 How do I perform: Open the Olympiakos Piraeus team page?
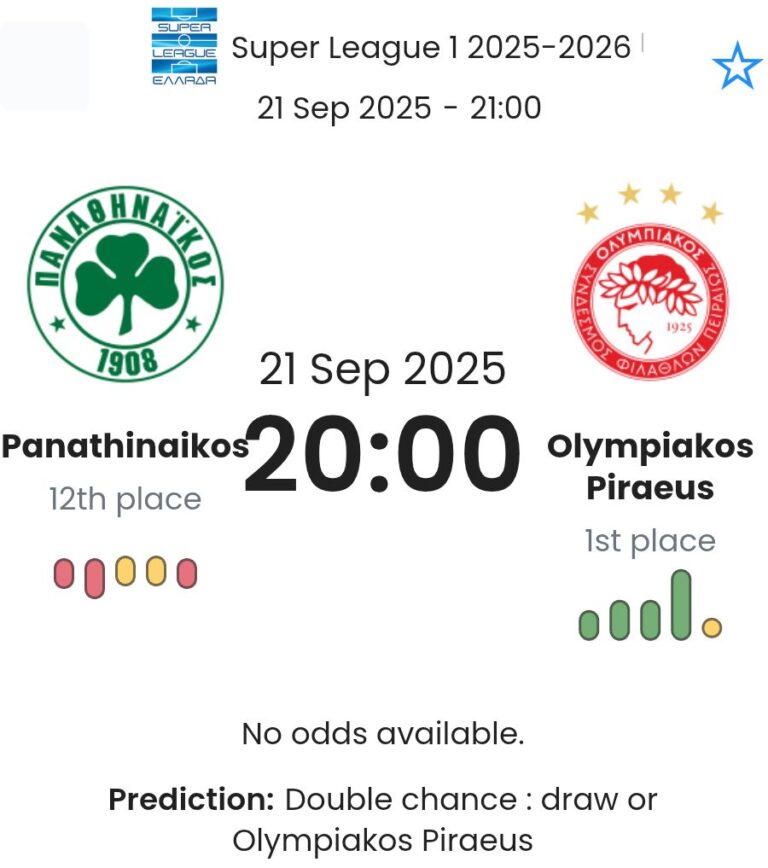[x=650, y=467]
